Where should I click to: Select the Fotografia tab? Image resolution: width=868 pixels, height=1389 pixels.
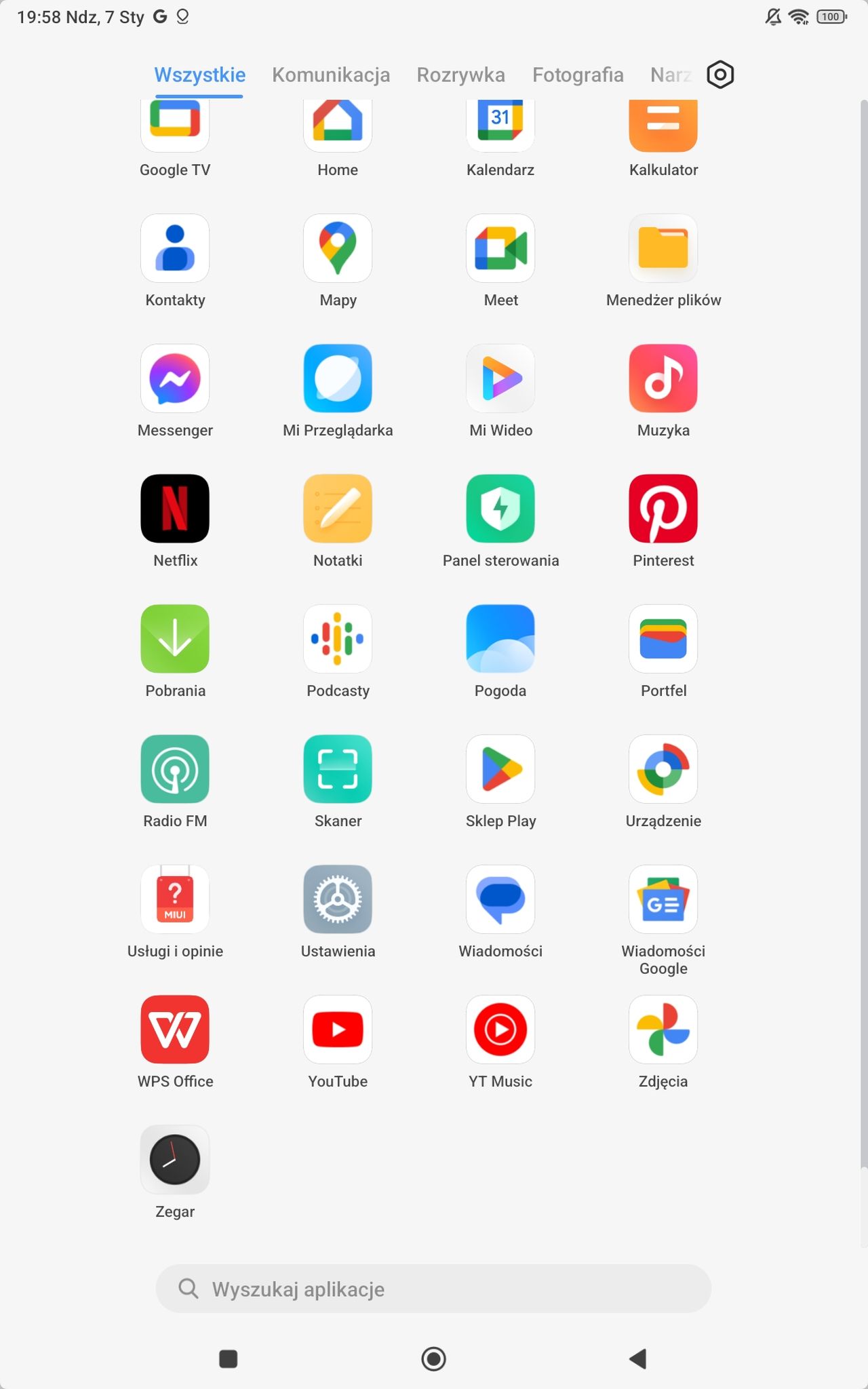pos(578,75)
